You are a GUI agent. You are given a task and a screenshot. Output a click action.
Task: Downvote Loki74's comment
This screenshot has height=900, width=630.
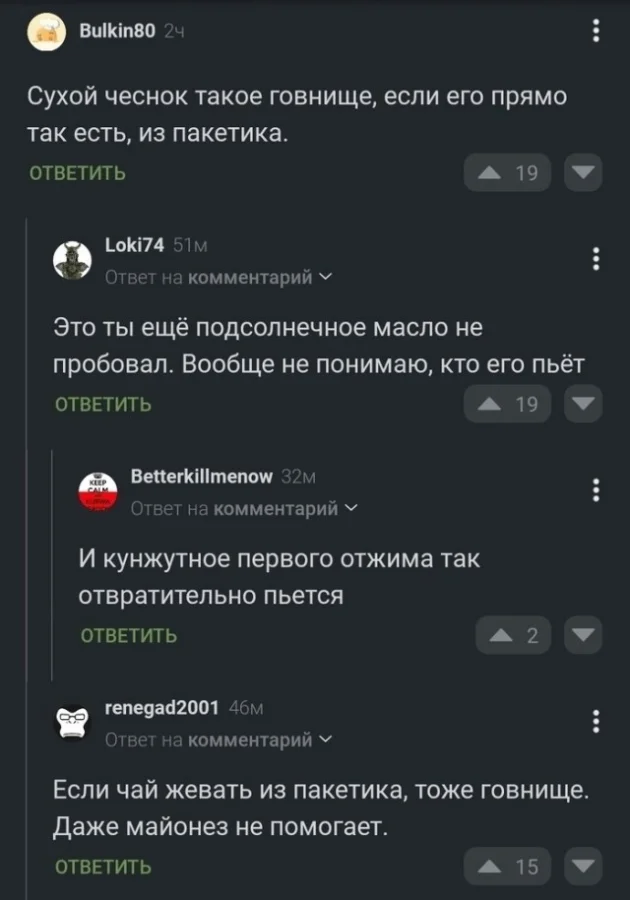tap(583, 404)
